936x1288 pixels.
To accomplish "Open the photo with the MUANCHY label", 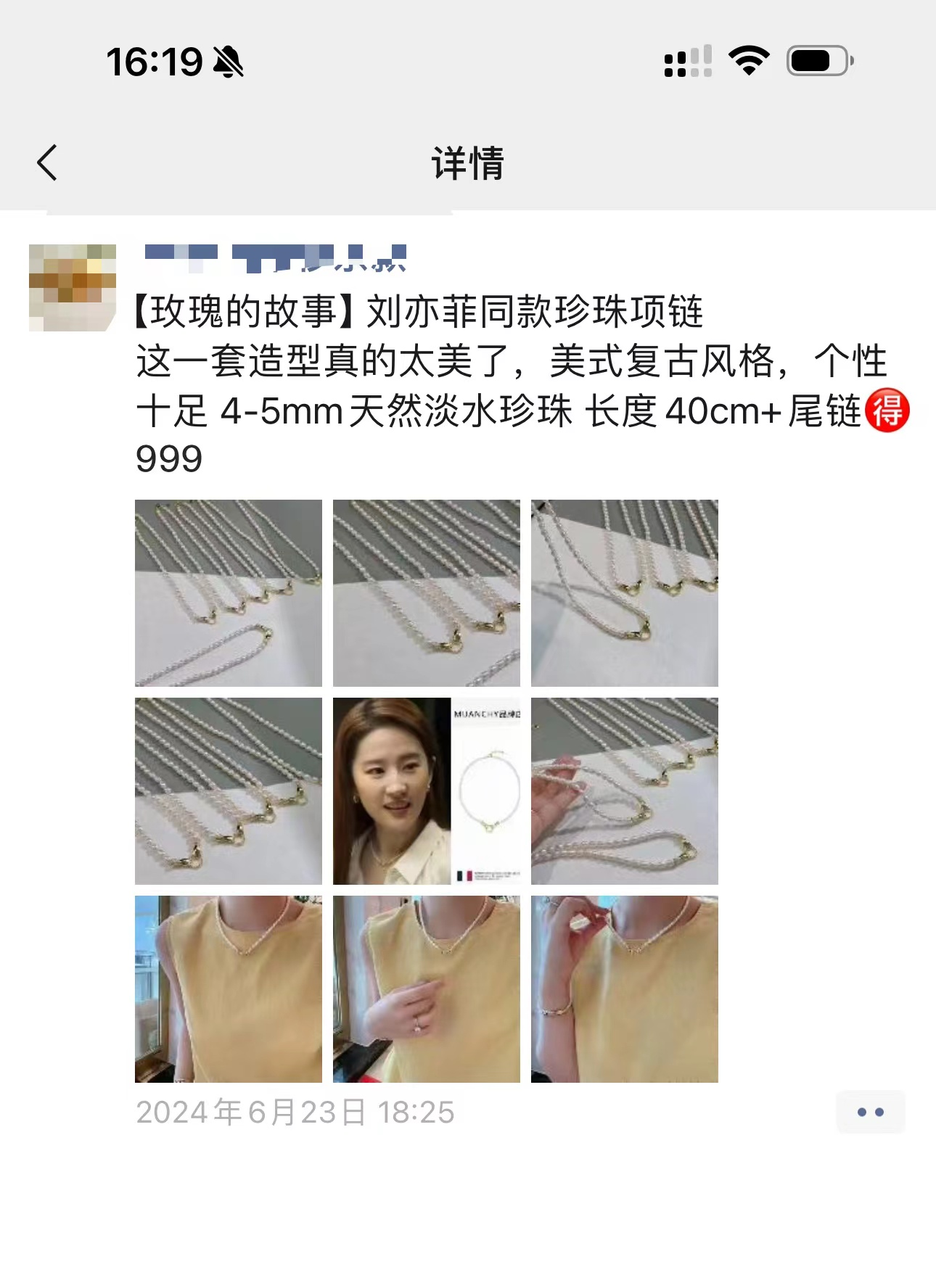I will (x=427, y=791).
